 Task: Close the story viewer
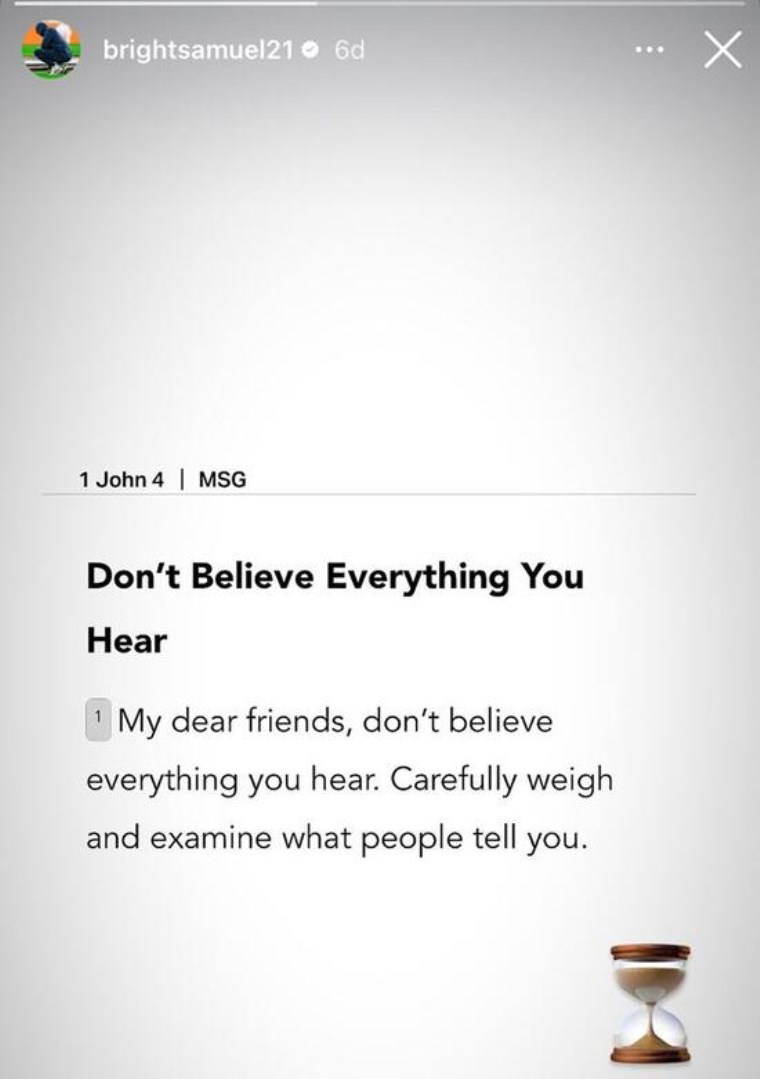(x=722, y=50)
